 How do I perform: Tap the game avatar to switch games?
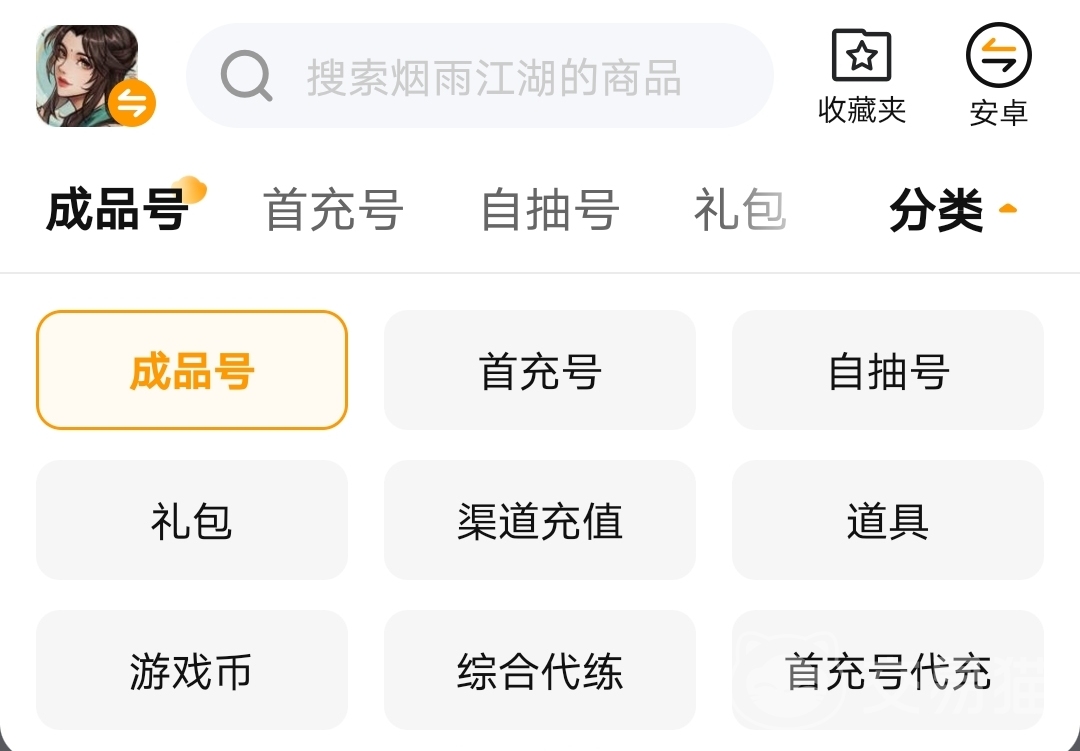(x=88, y=76)
